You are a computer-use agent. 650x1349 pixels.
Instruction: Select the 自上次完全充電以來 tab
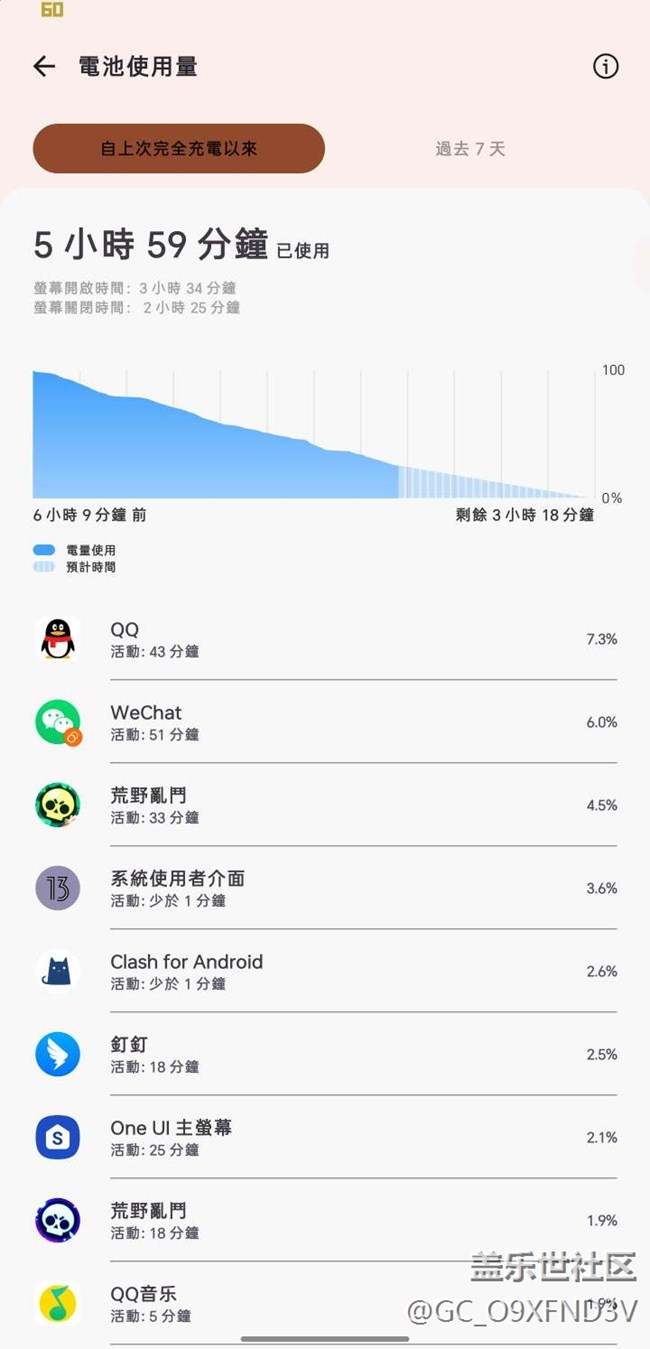pos(179,149)
